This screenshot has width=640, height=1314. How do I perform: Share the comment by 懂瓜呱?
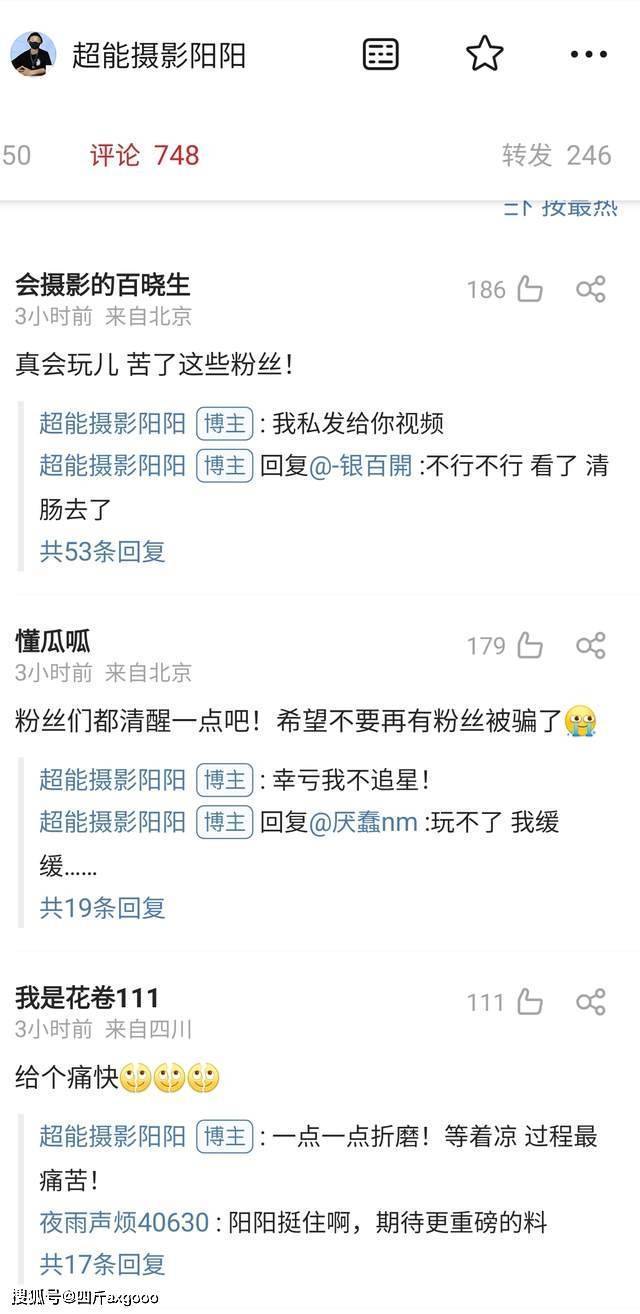click(591, 646)
